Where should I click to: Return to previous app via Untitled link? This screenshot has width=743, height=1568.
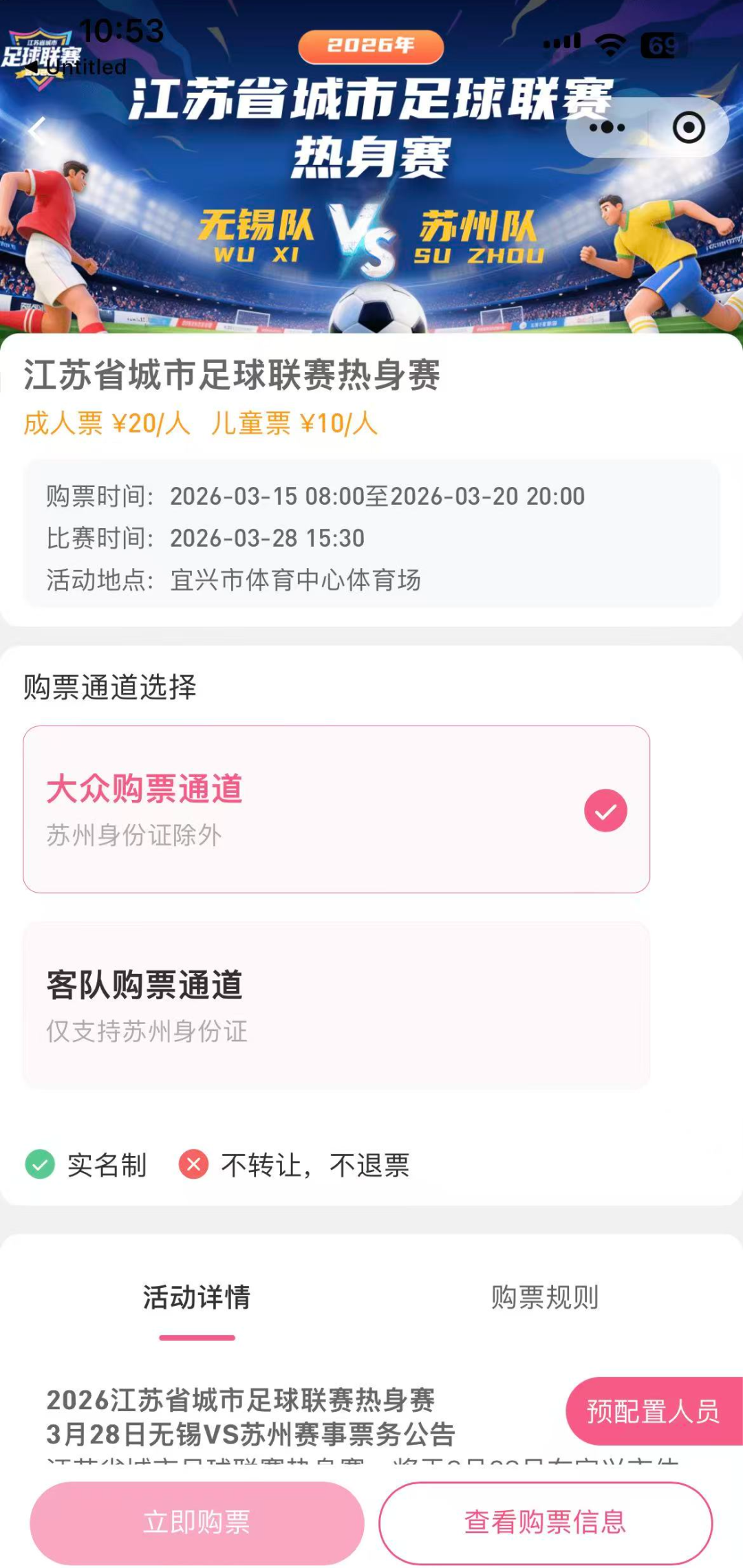coord(76,67)
